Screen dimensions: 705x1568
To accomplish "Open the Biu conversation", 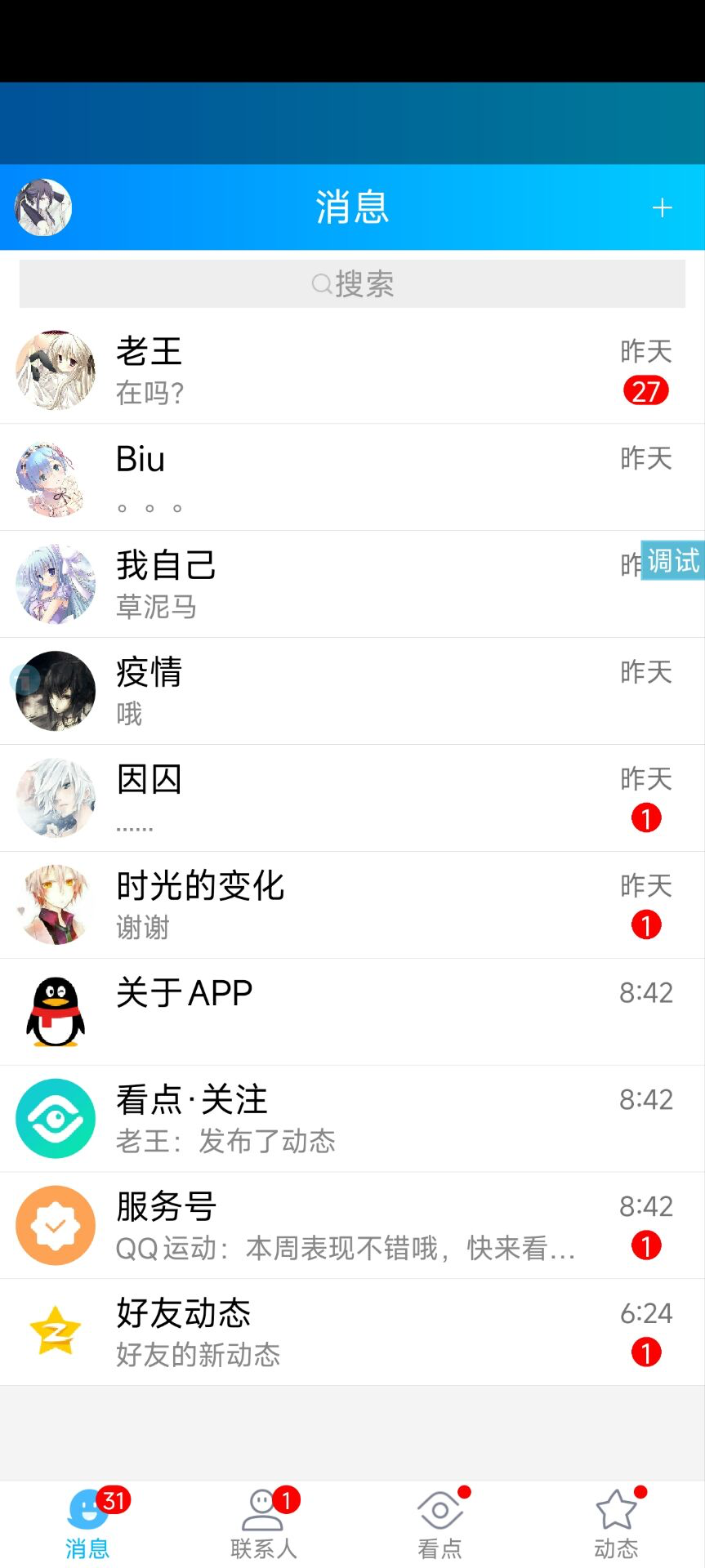I will coord(351,478).
